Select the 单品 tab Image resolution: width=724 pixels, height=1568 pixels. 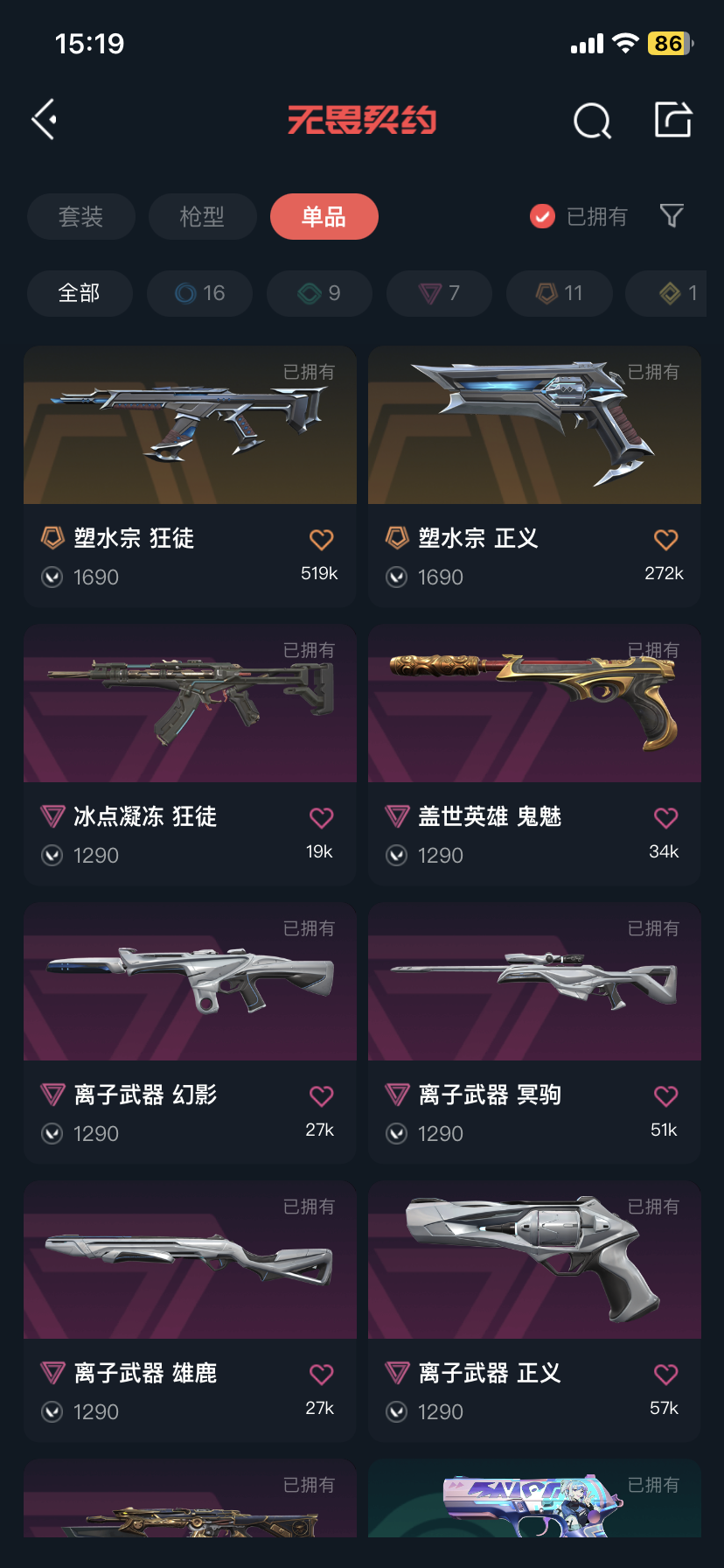(324, 217)
